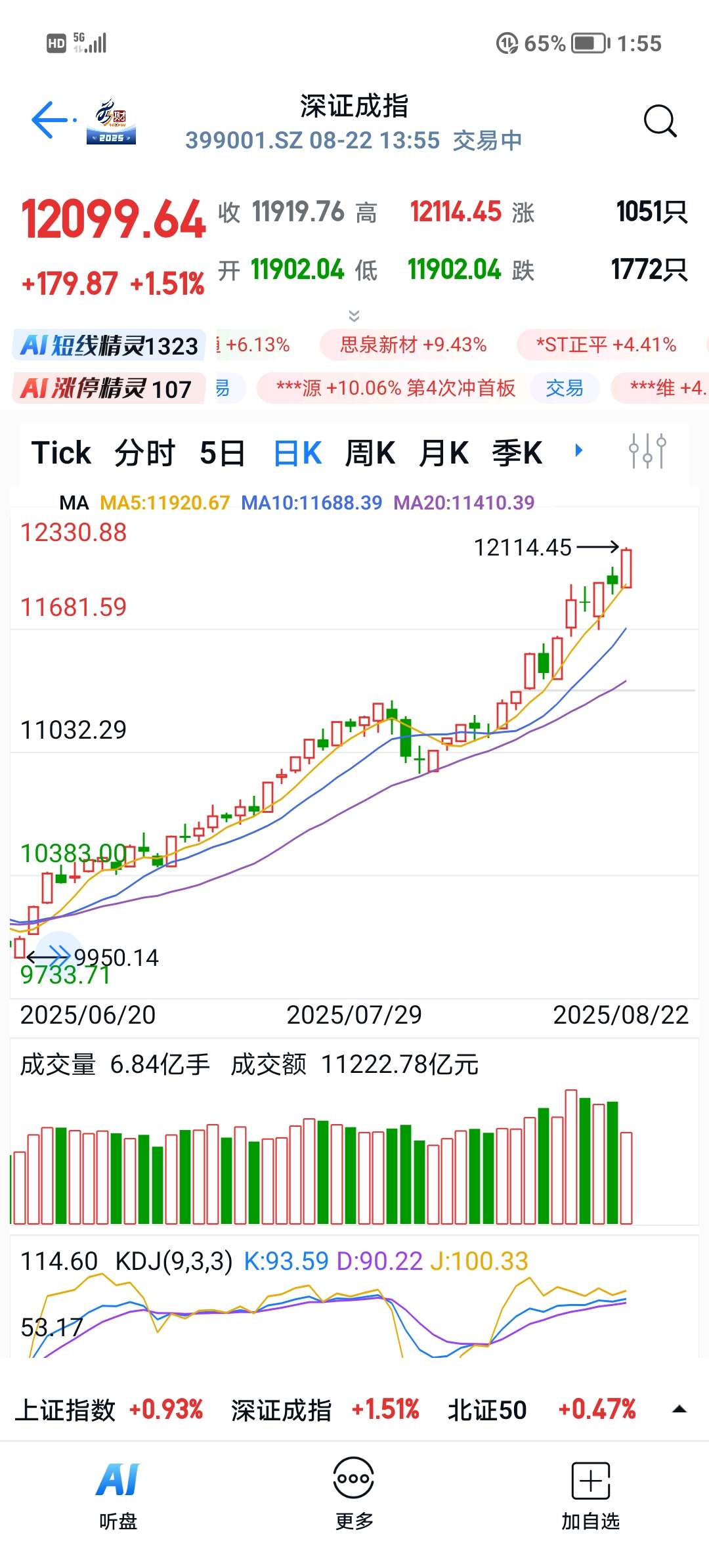Show more chart period options arrow
The width and height of the screenshot is (709, 1568).
coord(578,450)
